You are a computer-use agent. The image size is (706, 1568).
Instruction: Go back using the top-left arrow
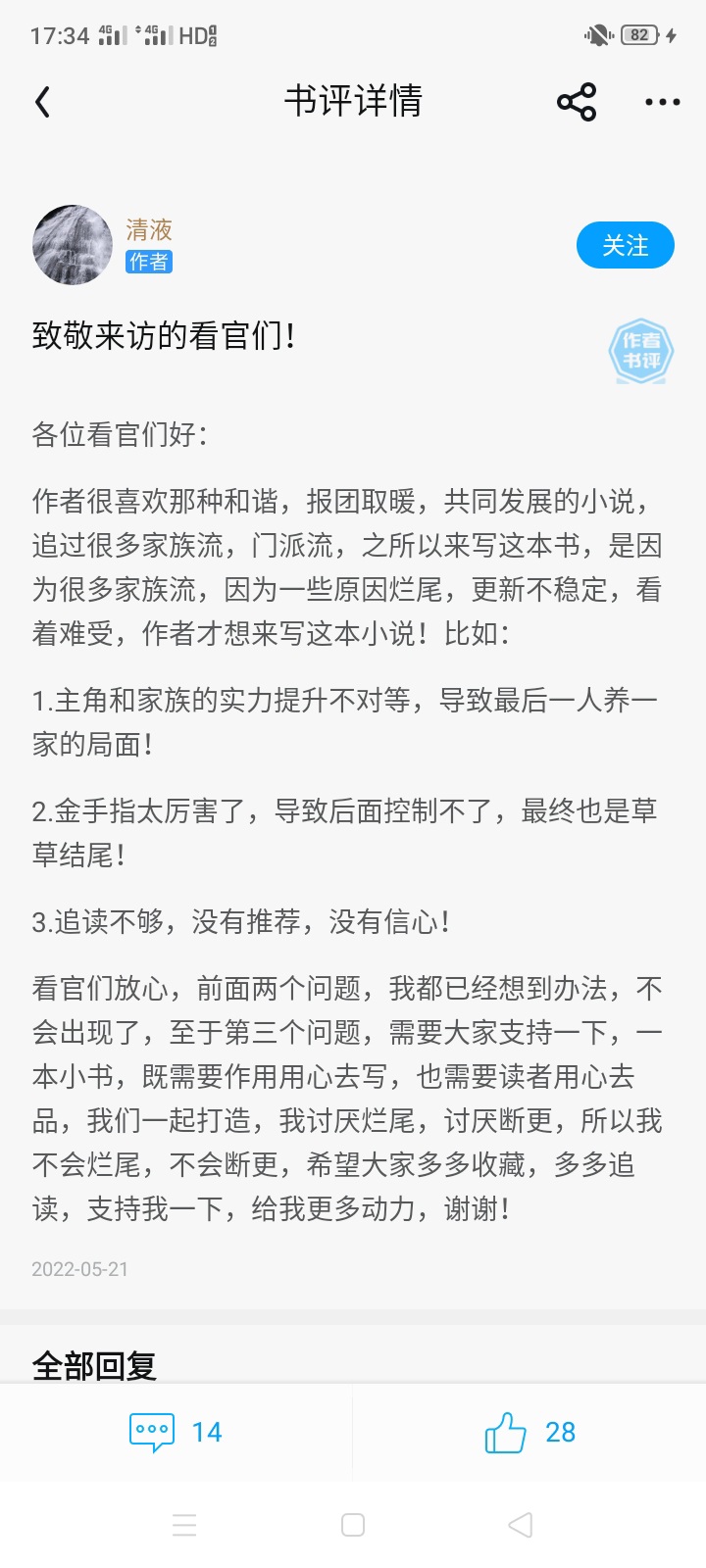click(x=42, y=102)
